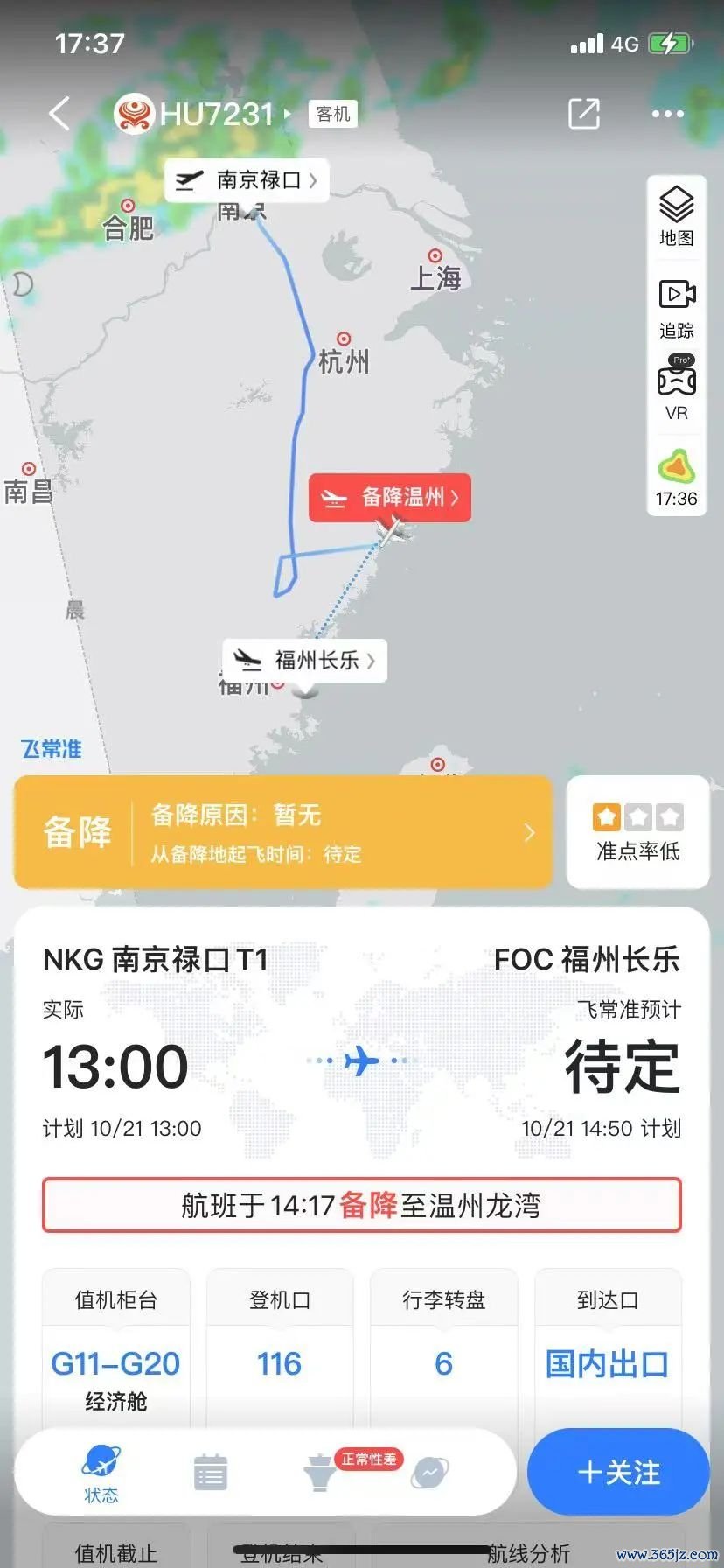Switch to the calendar schedule tab
The width and height of the screenshot is (724, 1568).
[x=210, y=1472]
